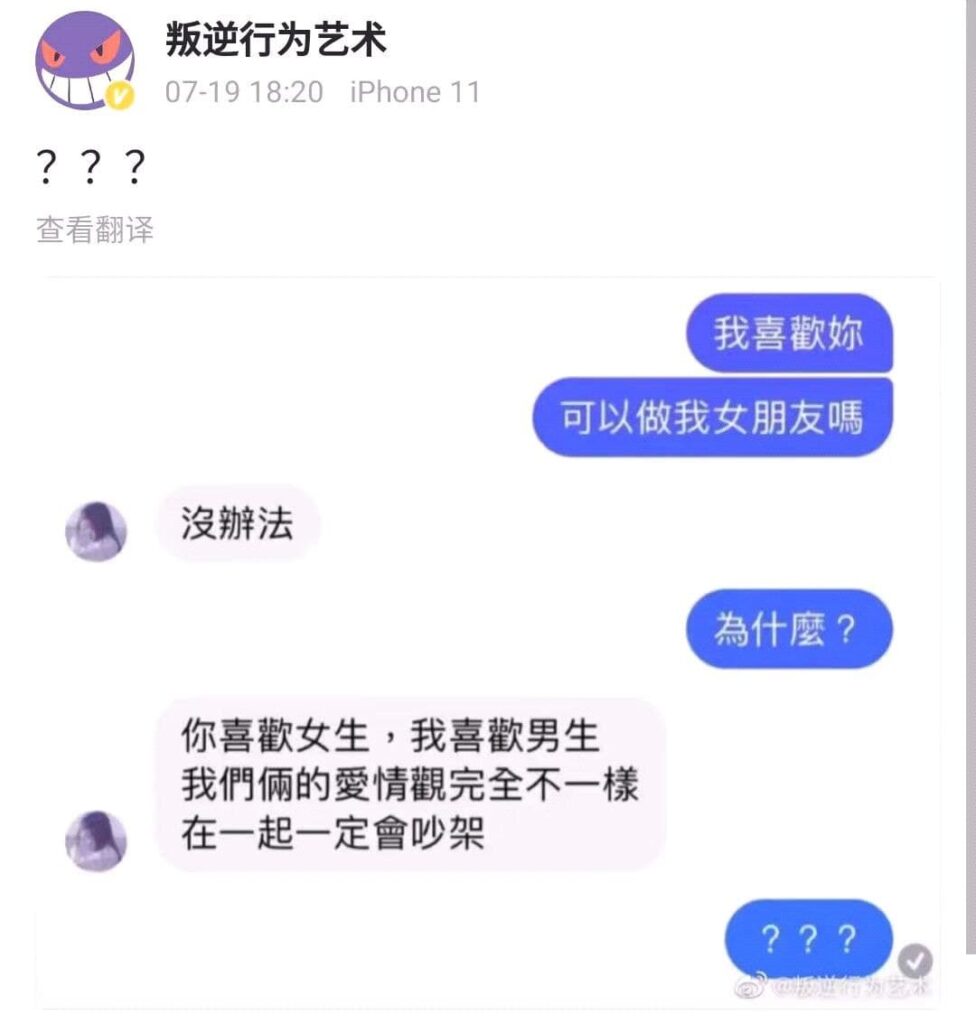Tap the username 叛逆行为艺术

(275, 41)
